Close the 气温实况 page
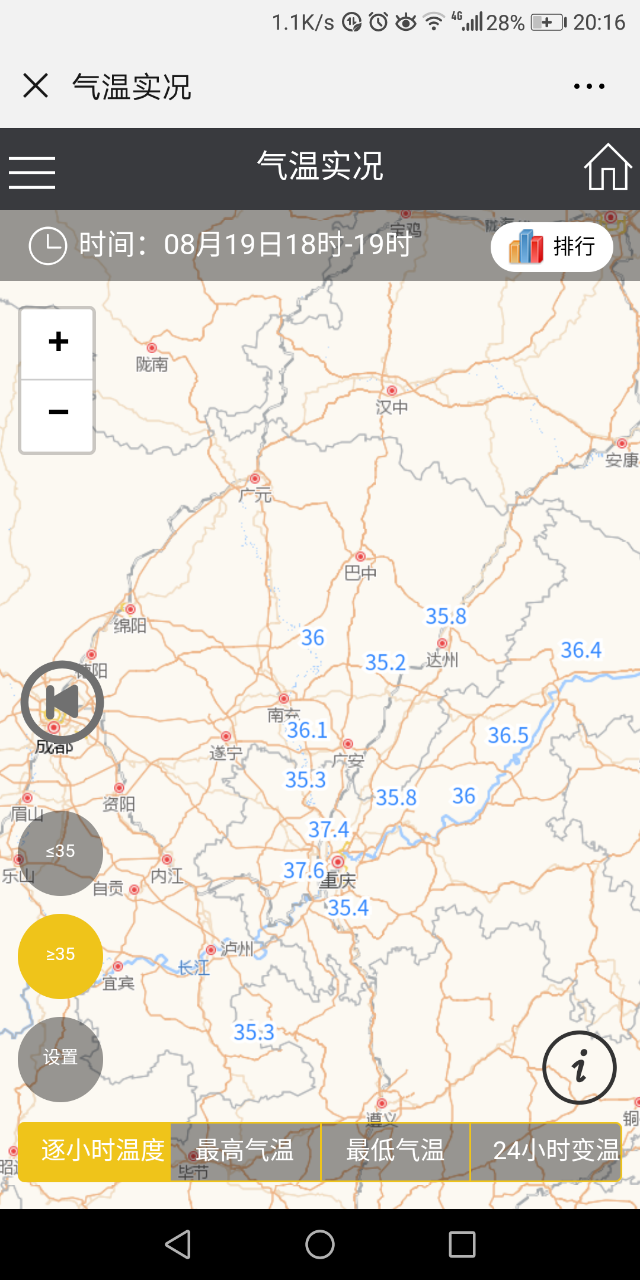Image resolution: width=640 pixels, height=1280 pixels. pyautogui.click(x=36, y=86)
